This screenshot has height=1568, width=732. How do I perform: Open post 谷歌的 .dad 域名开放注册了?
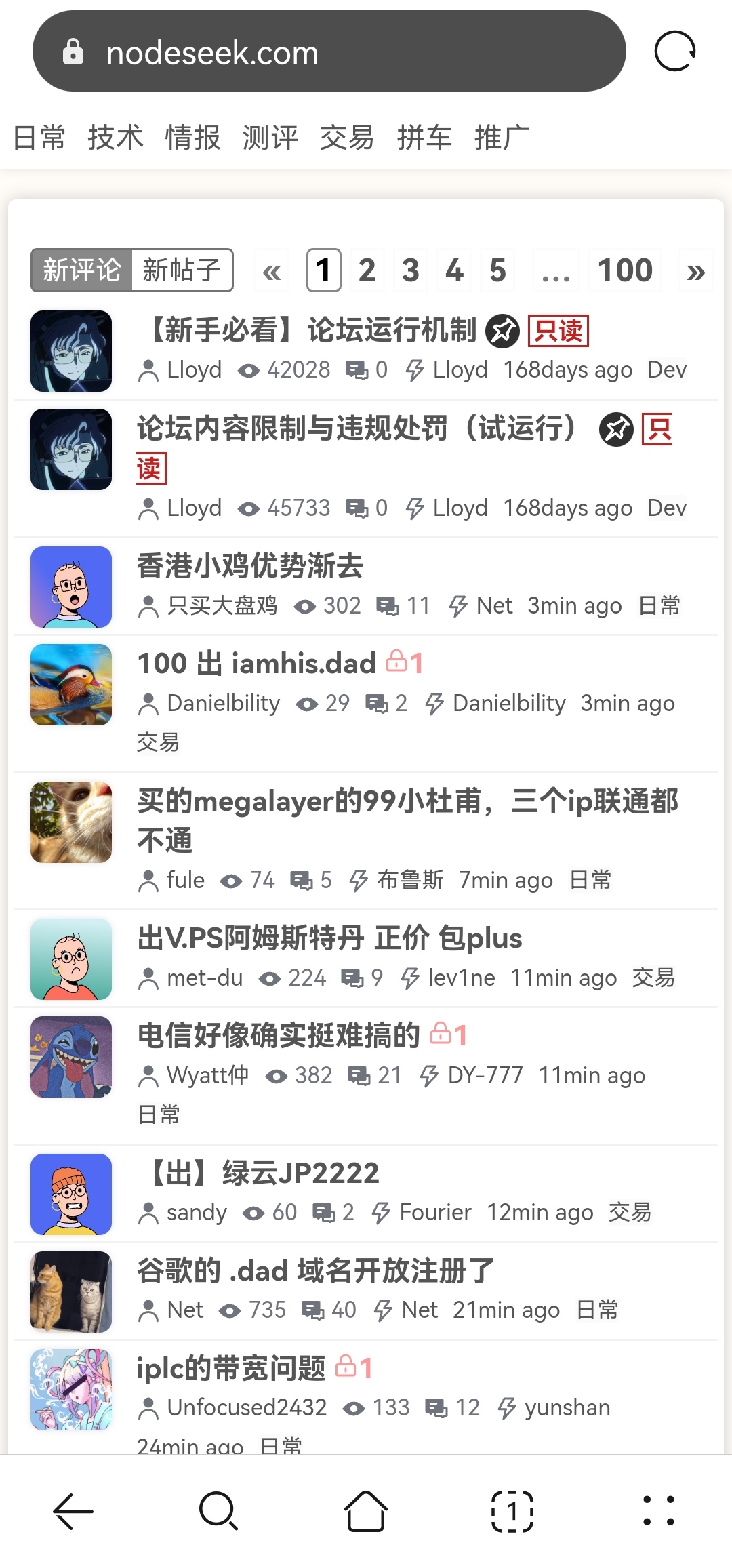tap(316, 1270)
